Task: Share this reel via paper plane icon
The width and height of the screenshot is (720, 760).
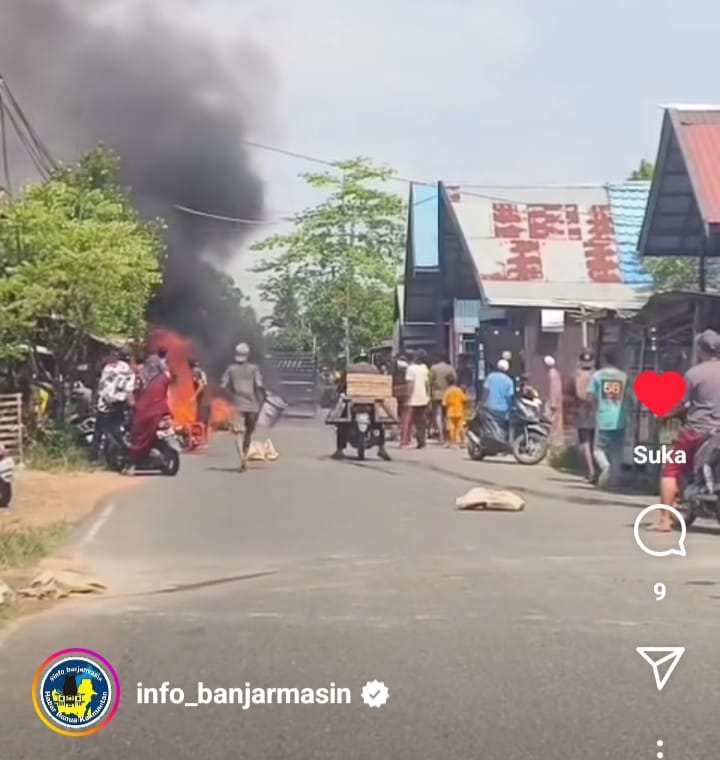Action: point(660,666)
